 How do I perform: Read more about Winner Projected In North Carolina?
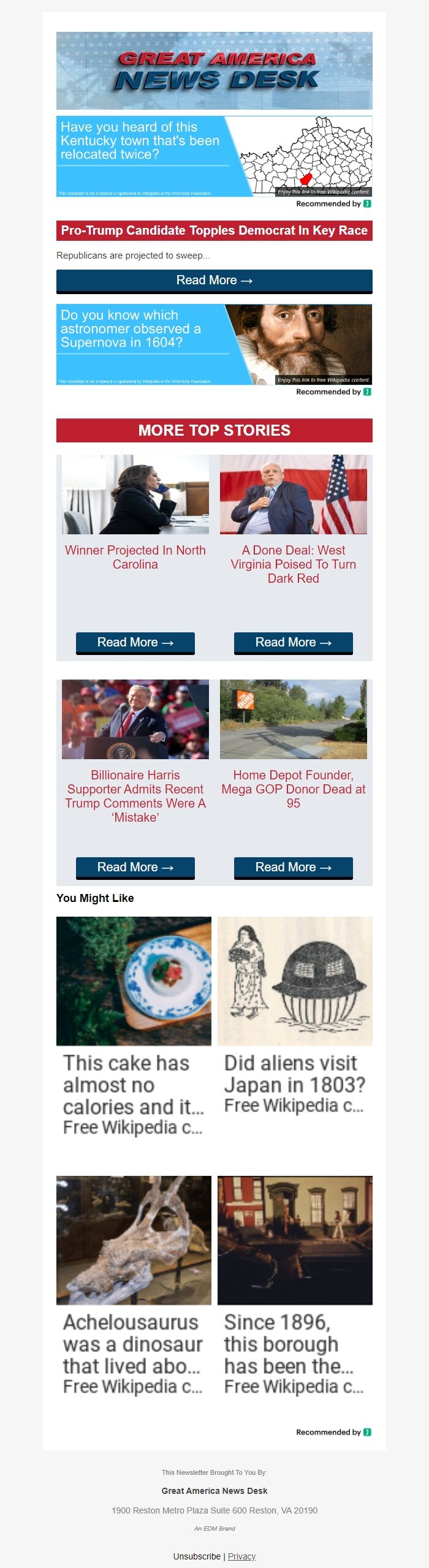click(x=135, y=642)
